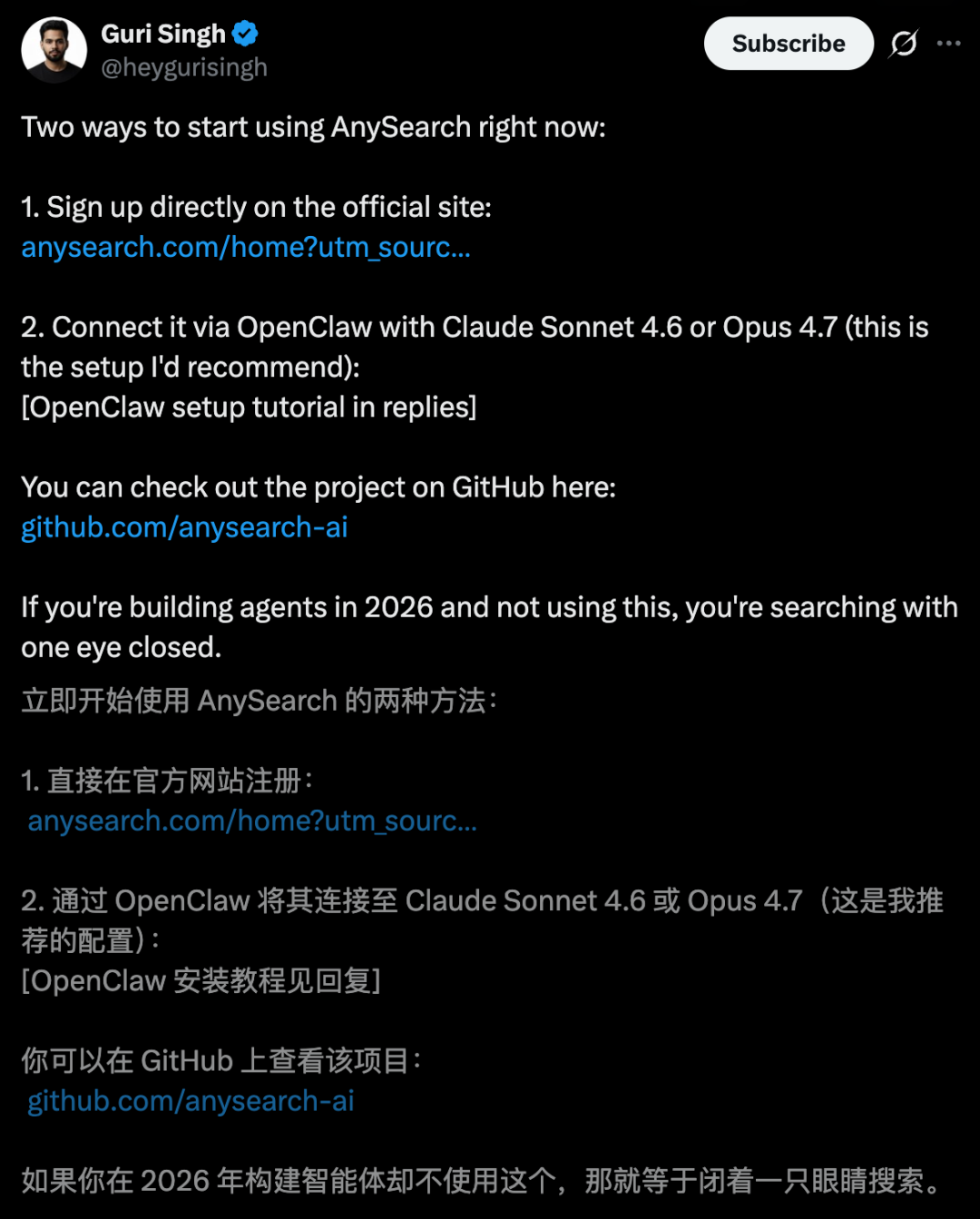Open anysearch.com link in the Chinese translation
The width and height of the screenshot is (980, 1219).
click(252, 821)
